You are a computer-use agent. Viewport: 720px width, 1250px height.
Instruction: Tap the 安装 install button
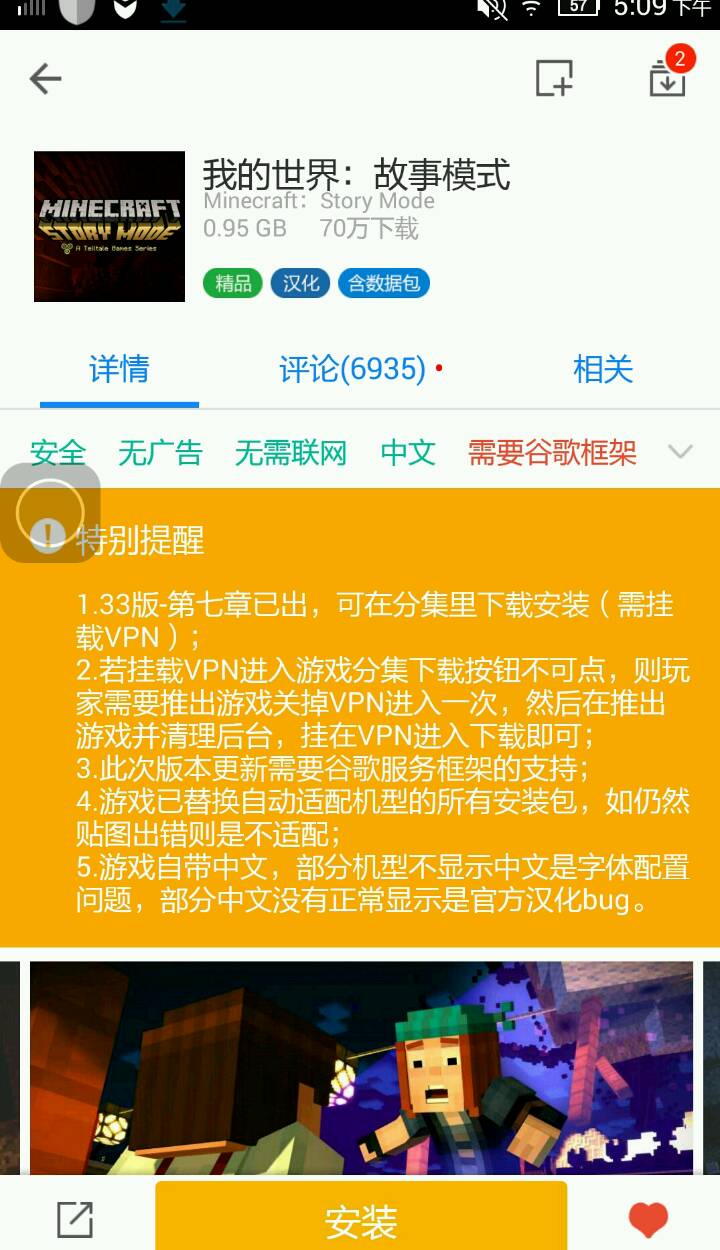click(x=361, y=1220)
